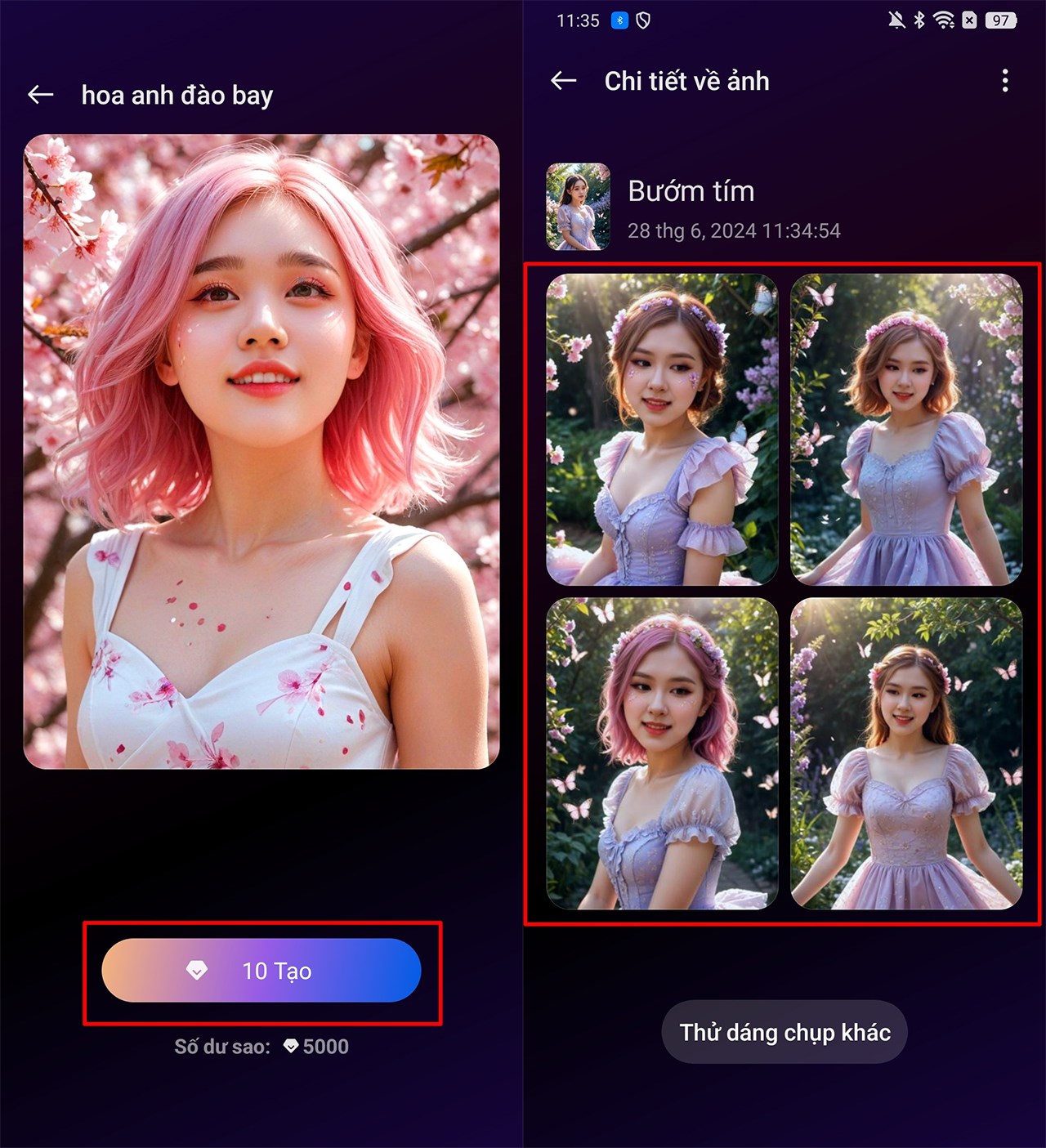Open the three-dot overflow menu

point(1004,80)
